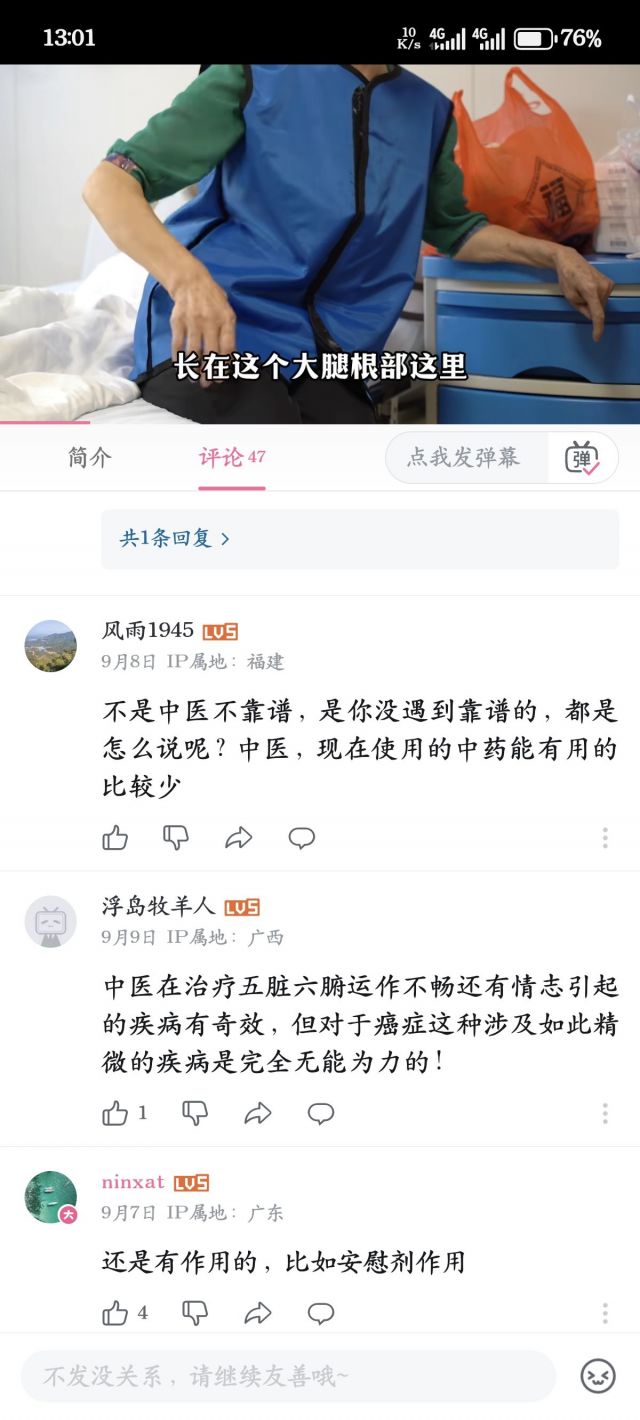Open more options for 风雨1945's comment
Image resolution: width=640 pixels, height=1420 pixels.
pos(605,838)
